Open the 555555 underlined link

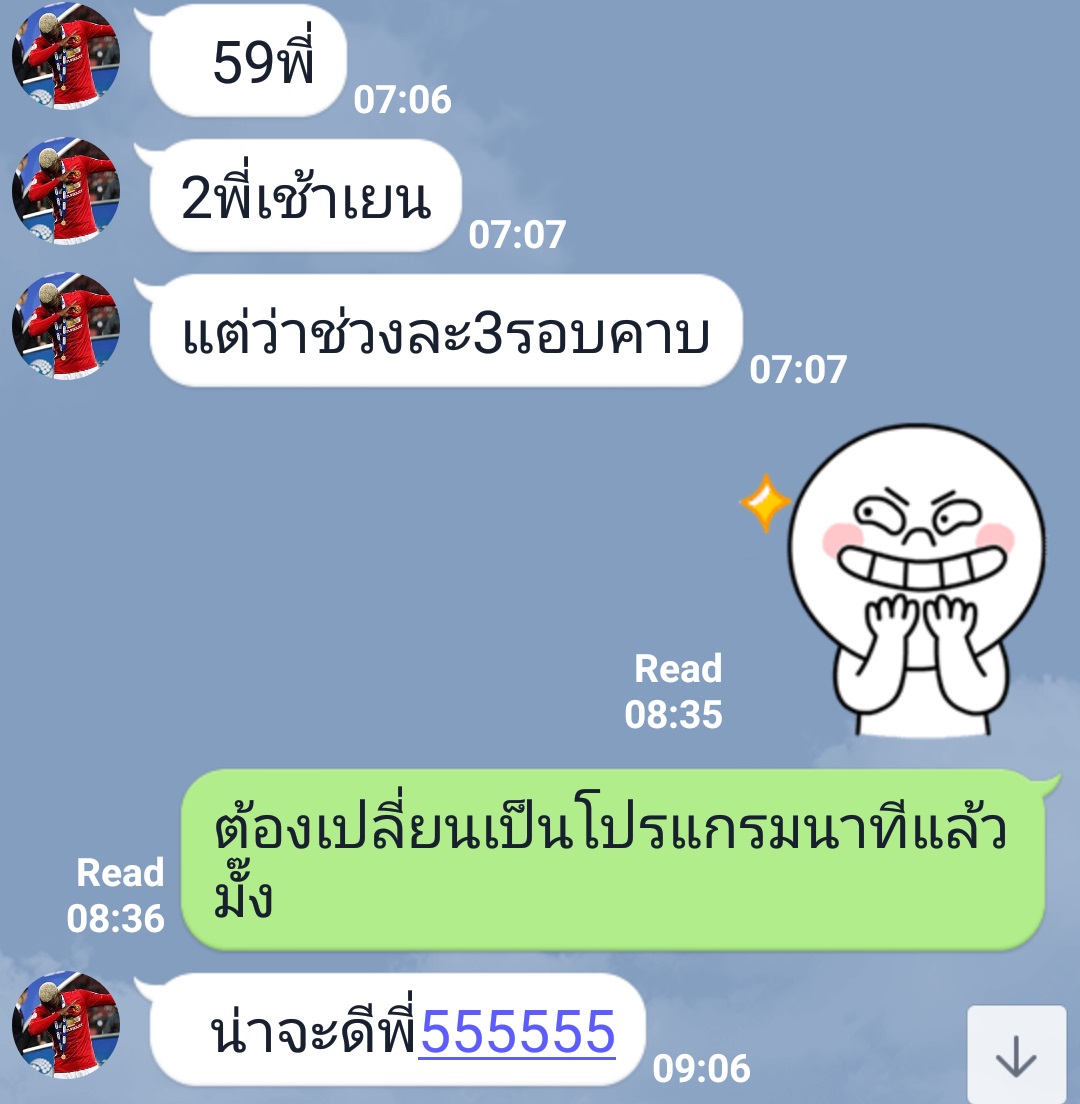516,1033
